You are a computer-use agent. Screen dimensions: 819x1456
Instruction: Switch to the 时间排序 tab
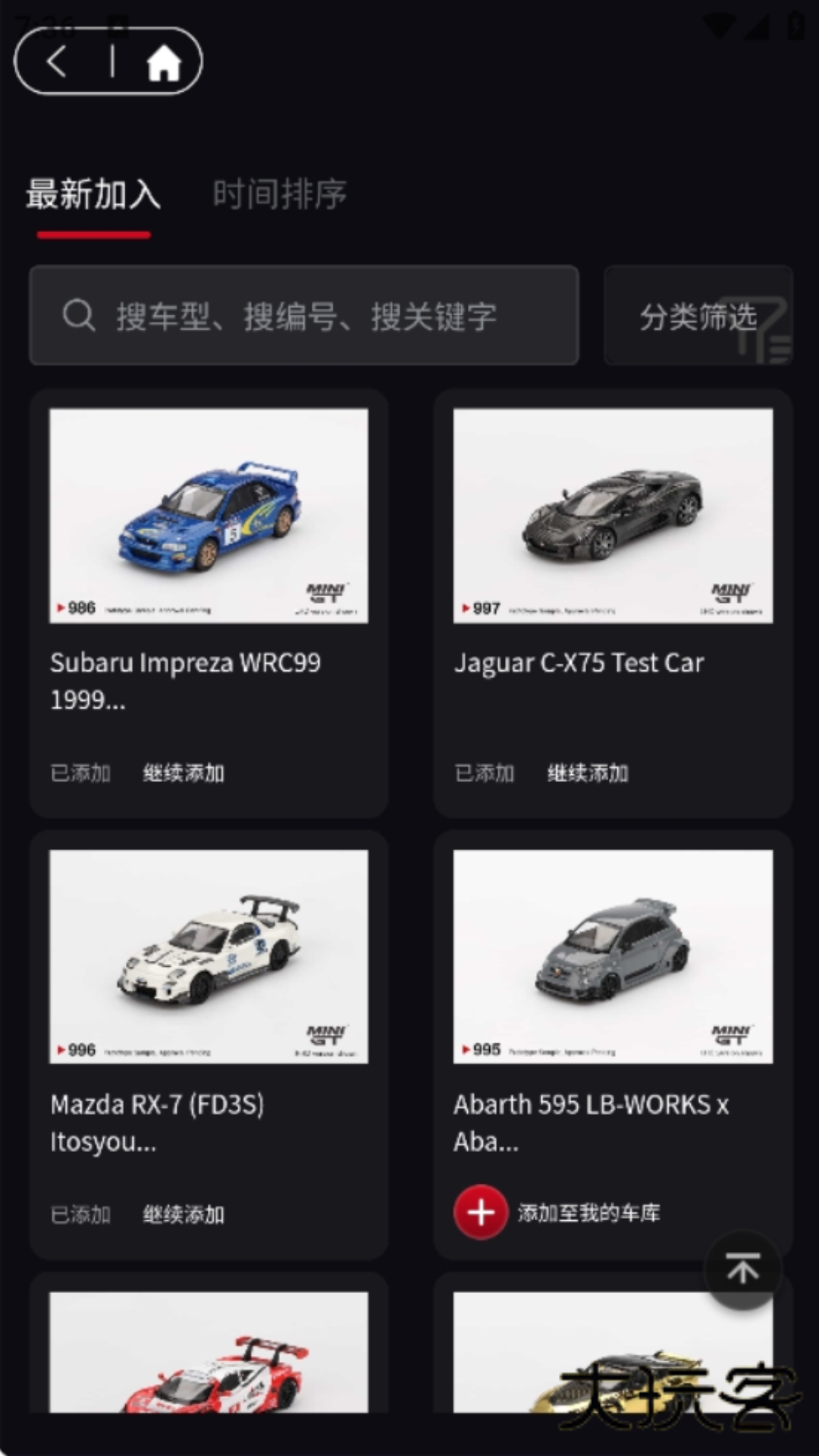(x=278, y=195)
